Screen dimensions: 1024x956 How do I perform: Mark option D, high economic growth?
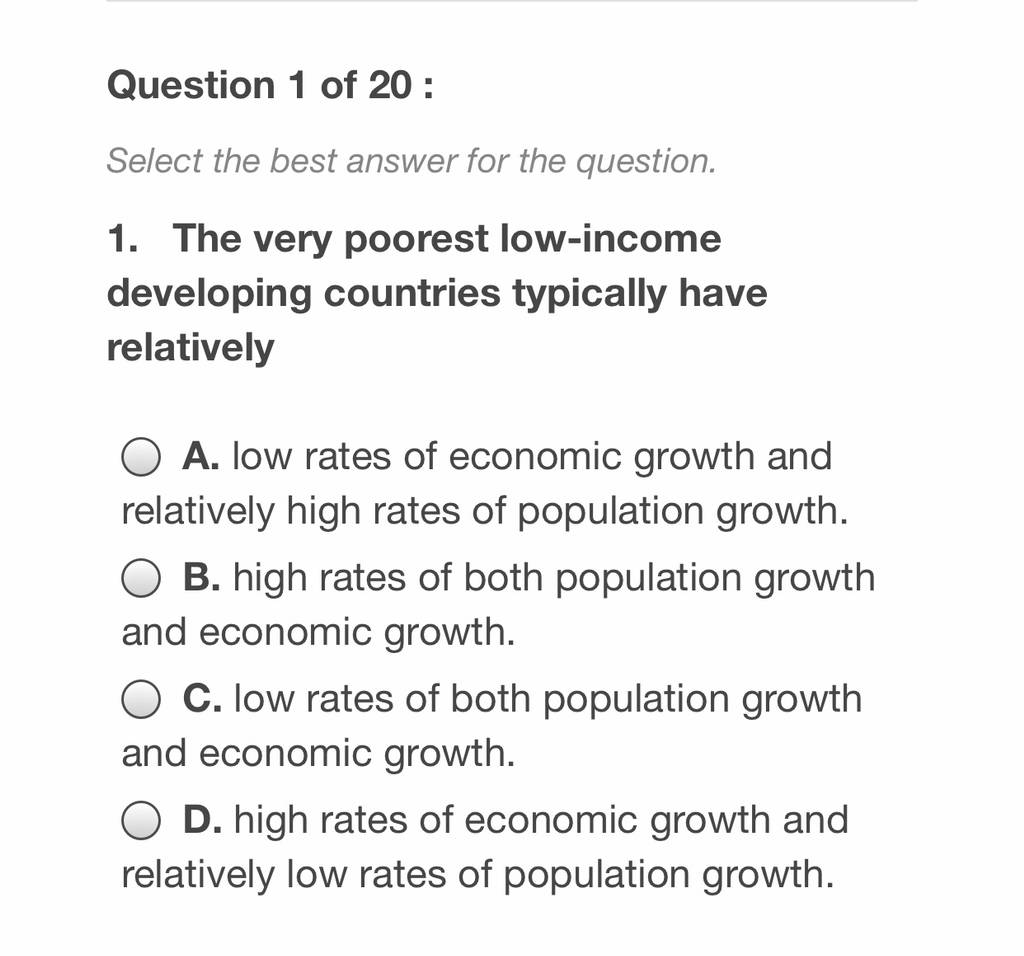pyautogui.click(x=140, y=820)
